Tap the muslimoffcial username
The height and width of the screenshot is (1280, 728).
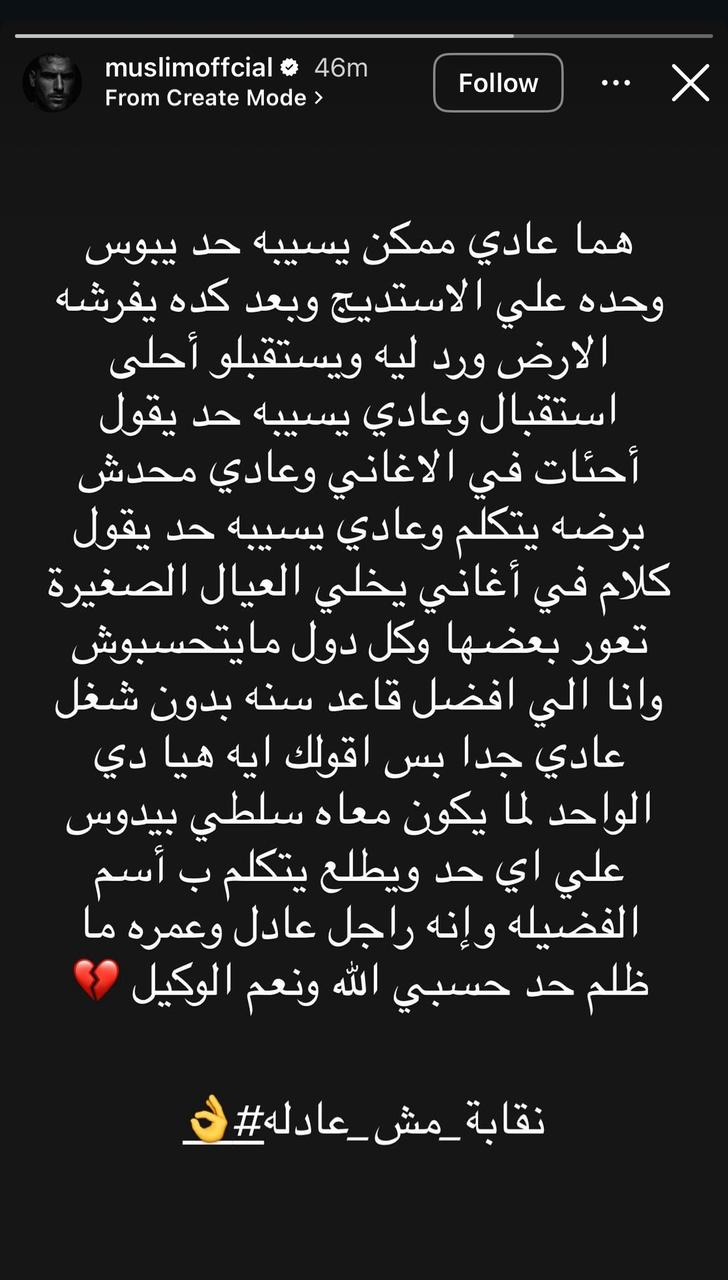189,68
